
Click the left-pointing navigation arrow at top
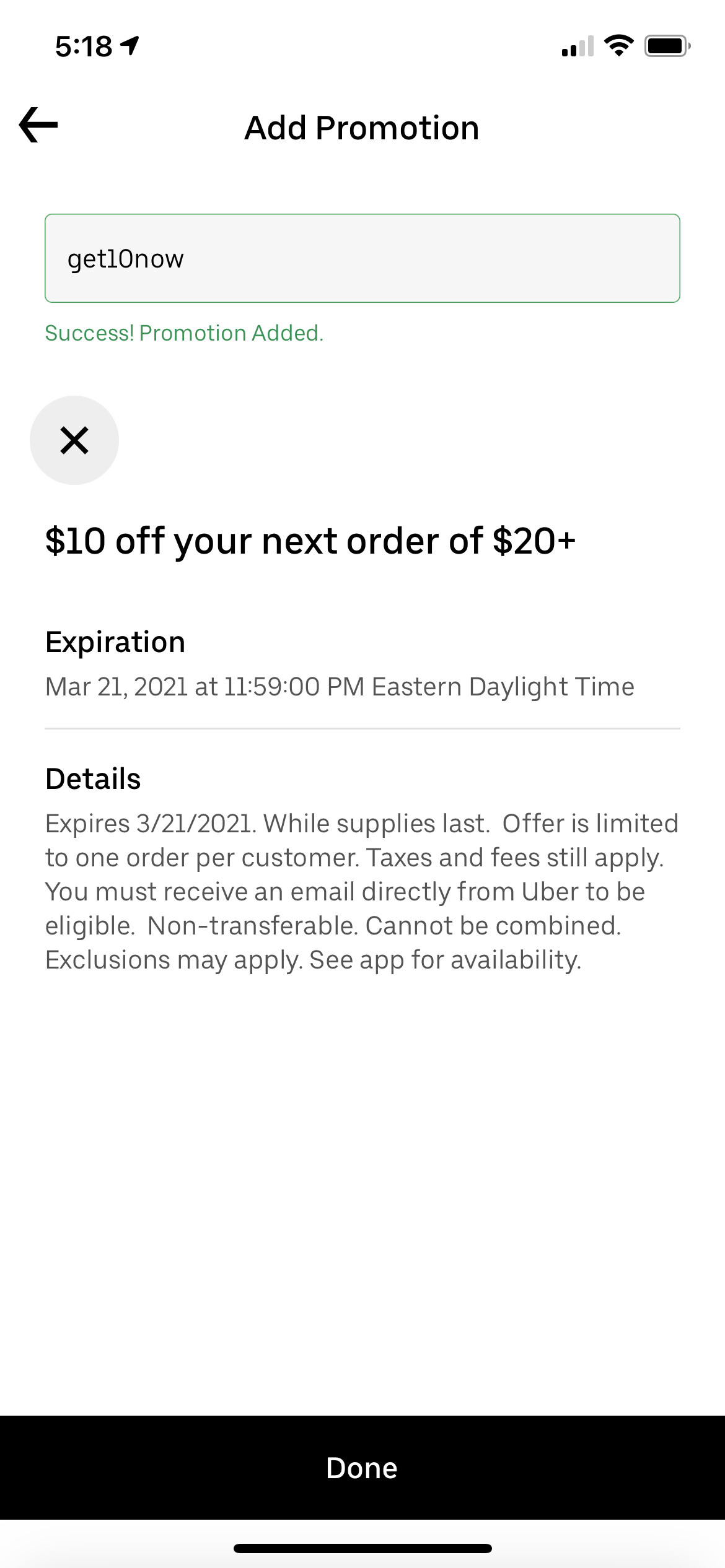tap(37, 124)
